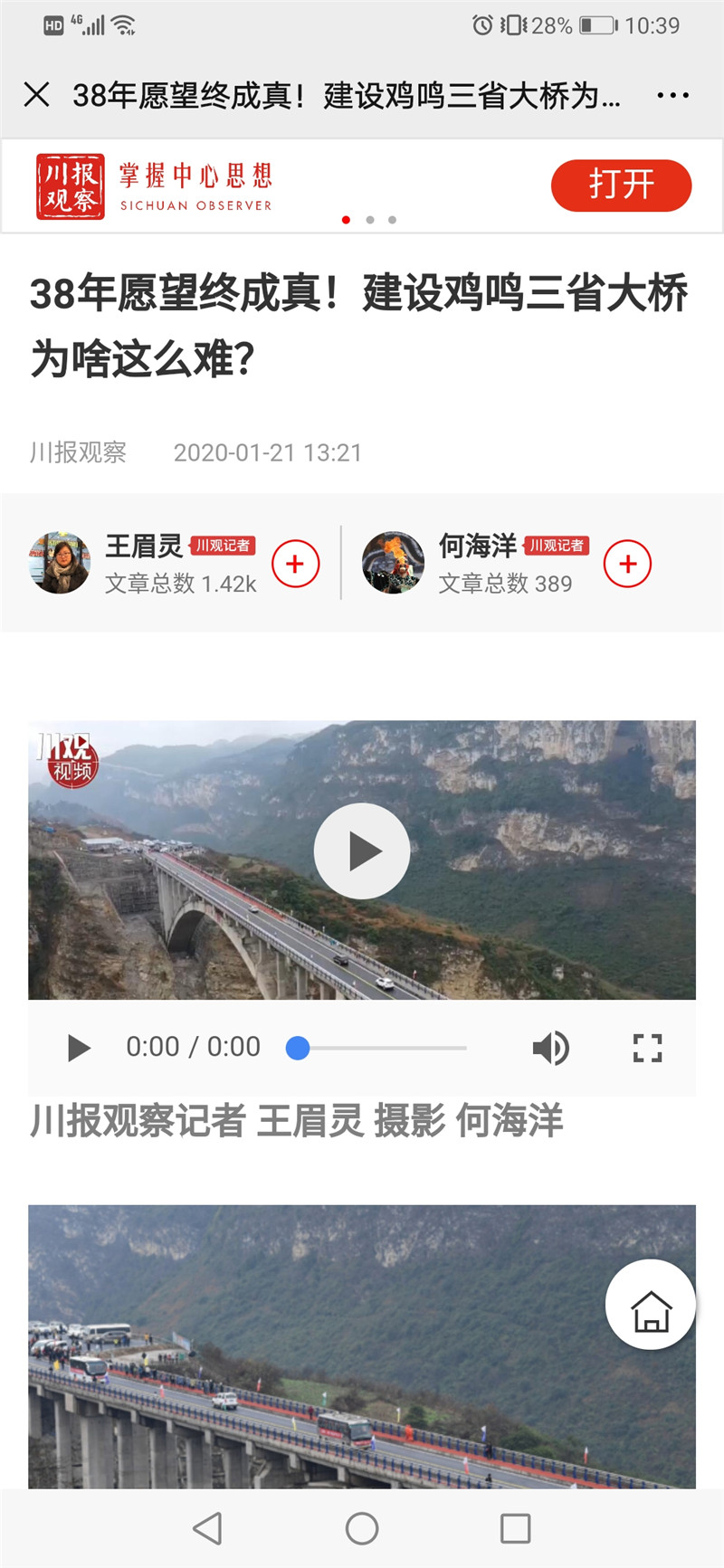The image size is (724, 1568).
Task: Mute the video volume
Action: tap(550, 1047)
